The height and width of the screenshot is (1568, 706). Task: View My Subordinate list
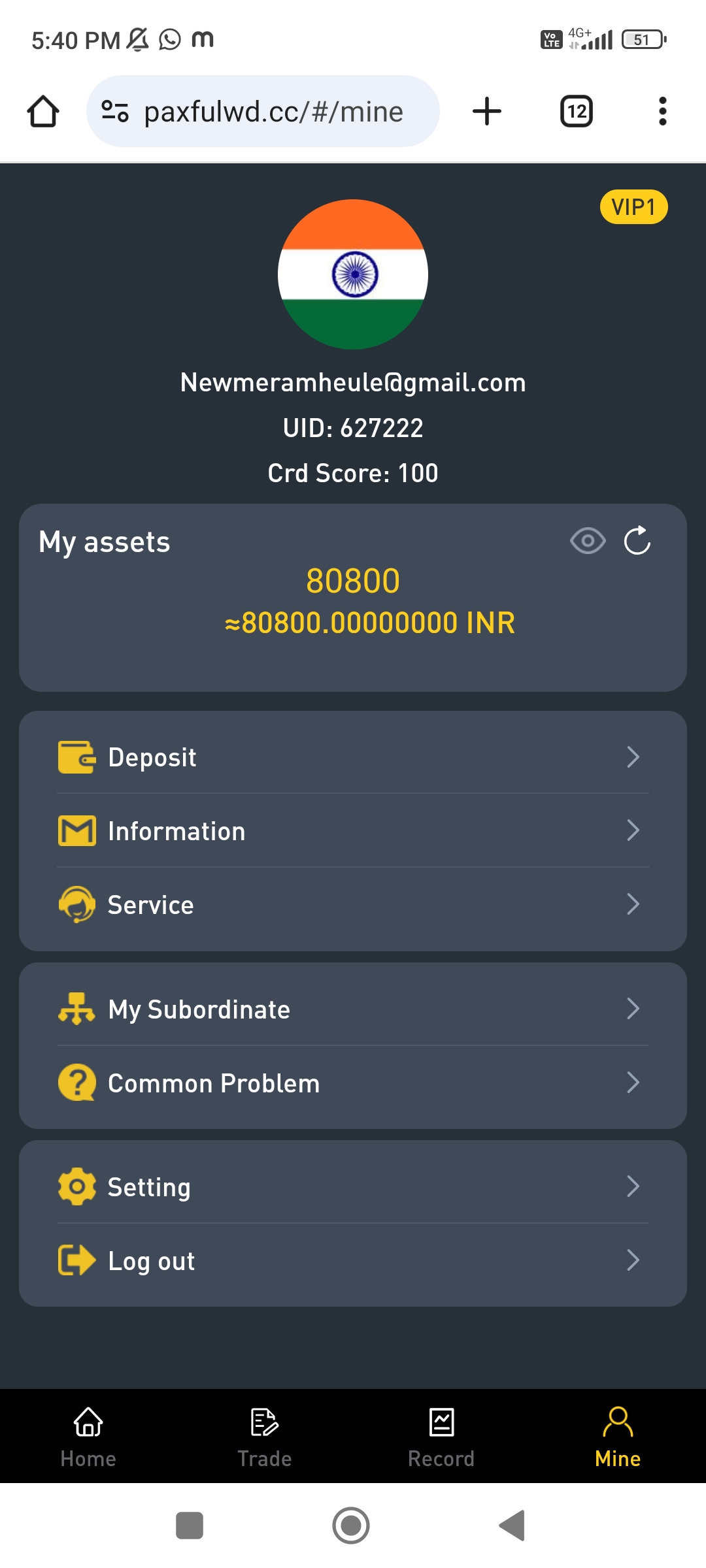click(353, 1009)
